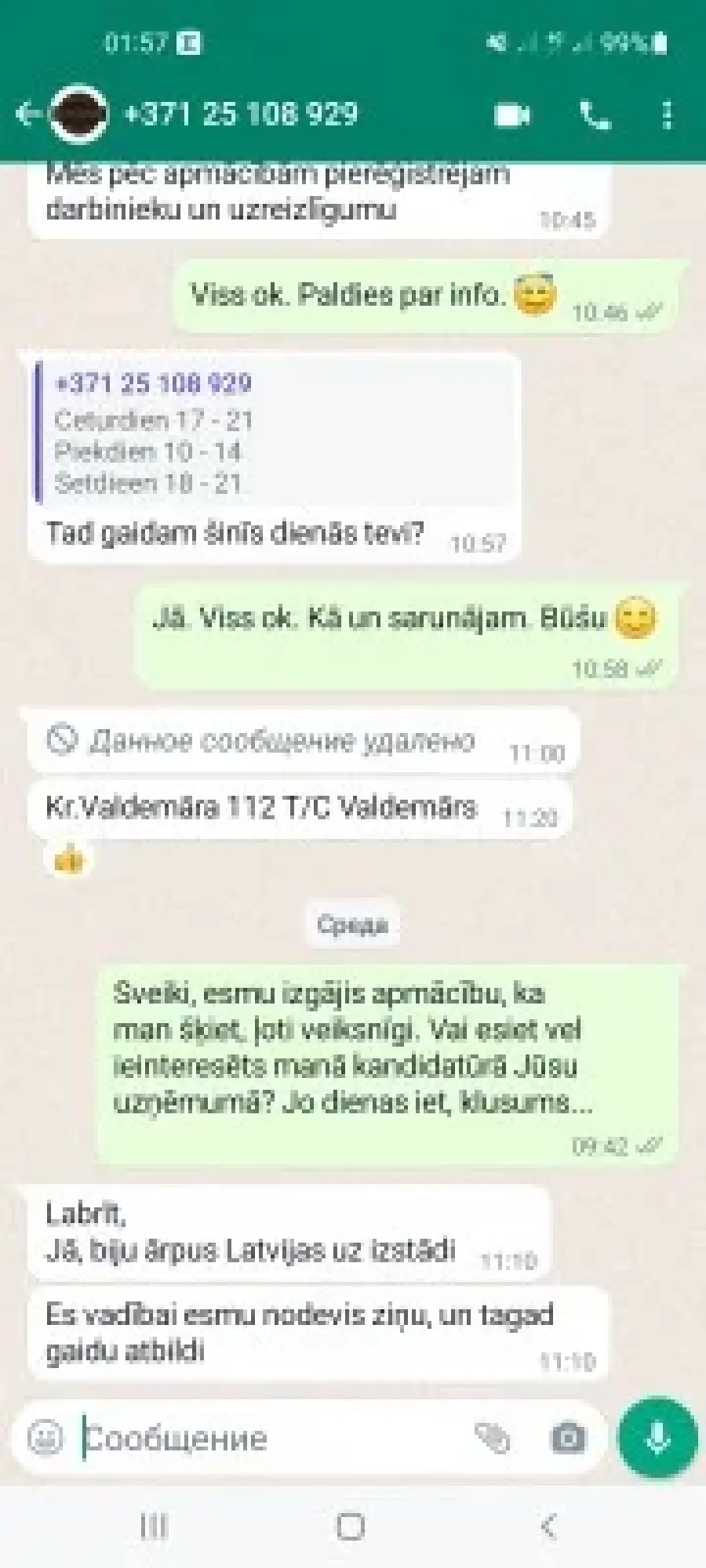
Task: Go to the home screen via navigation bar
Action: point(351,1526)
